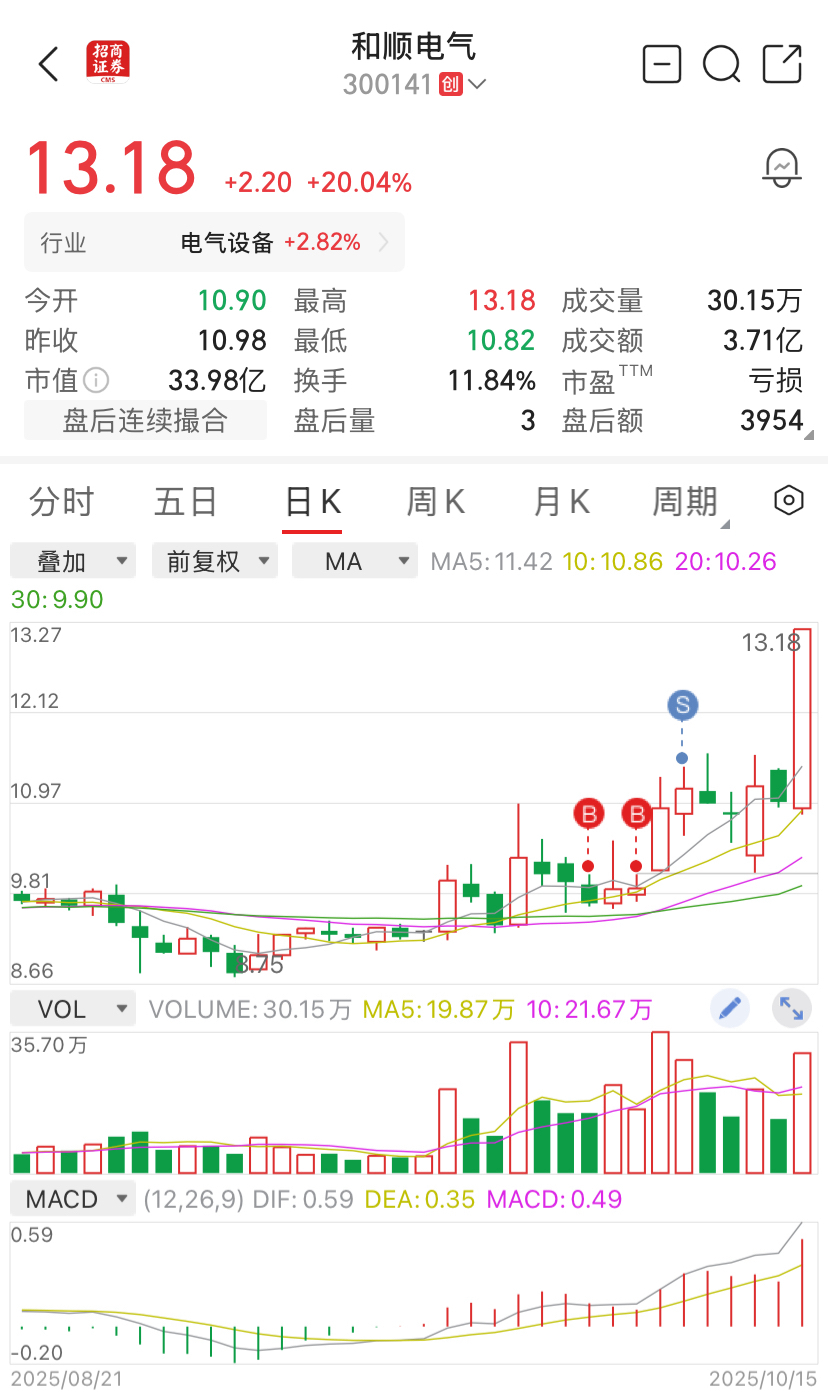828x1399 pixels.
Task: Tap the minus-box icon in the header
Action: [x=661, y=64]
